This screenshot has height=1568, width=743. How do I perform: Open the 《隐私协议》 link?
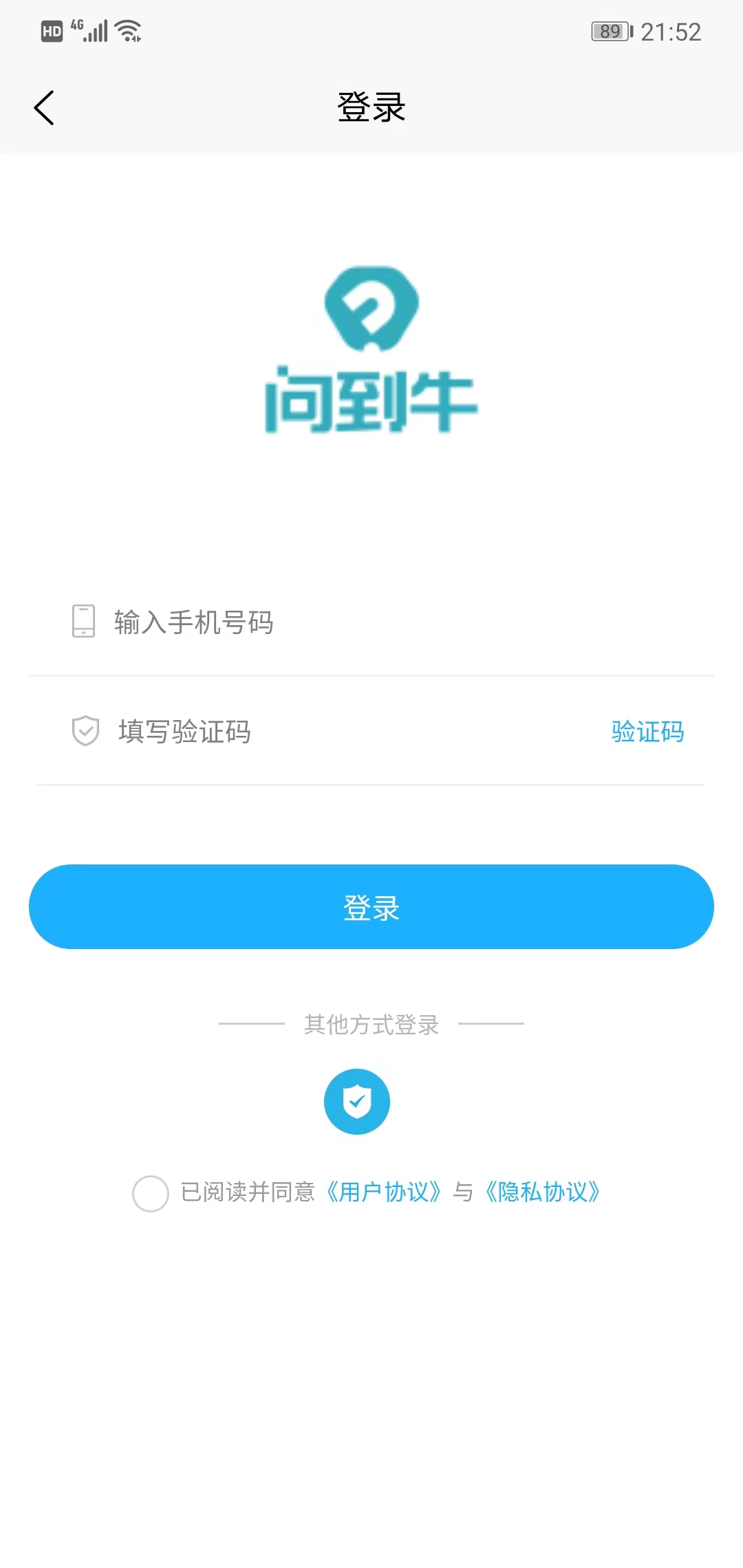click(x=543, y=1192)
